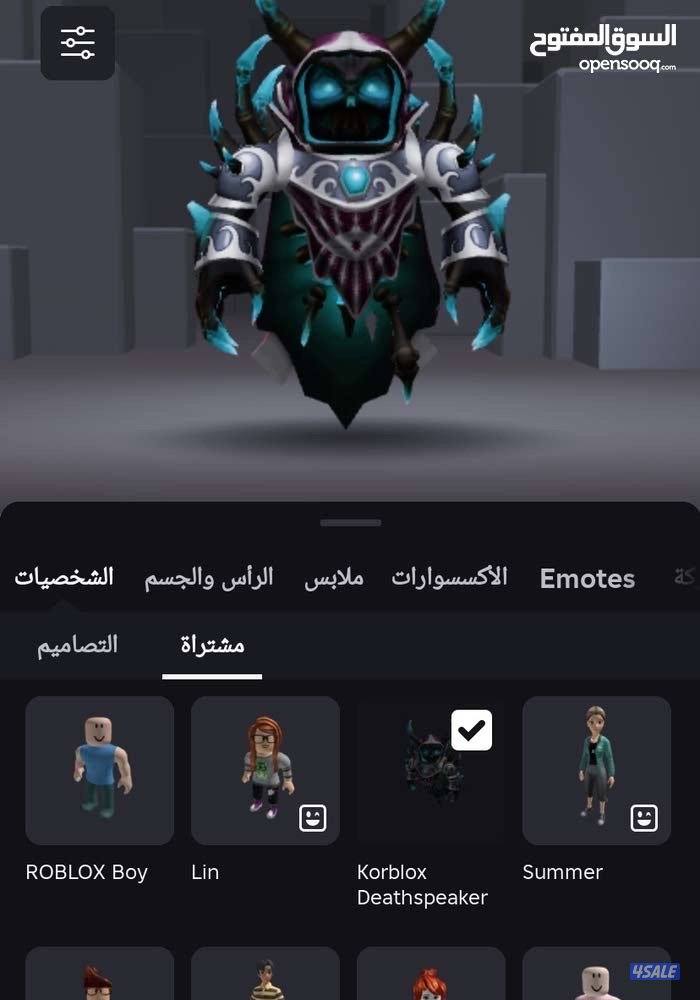Tap the Korblox Deathspeaker character tile

click(431, 770)
